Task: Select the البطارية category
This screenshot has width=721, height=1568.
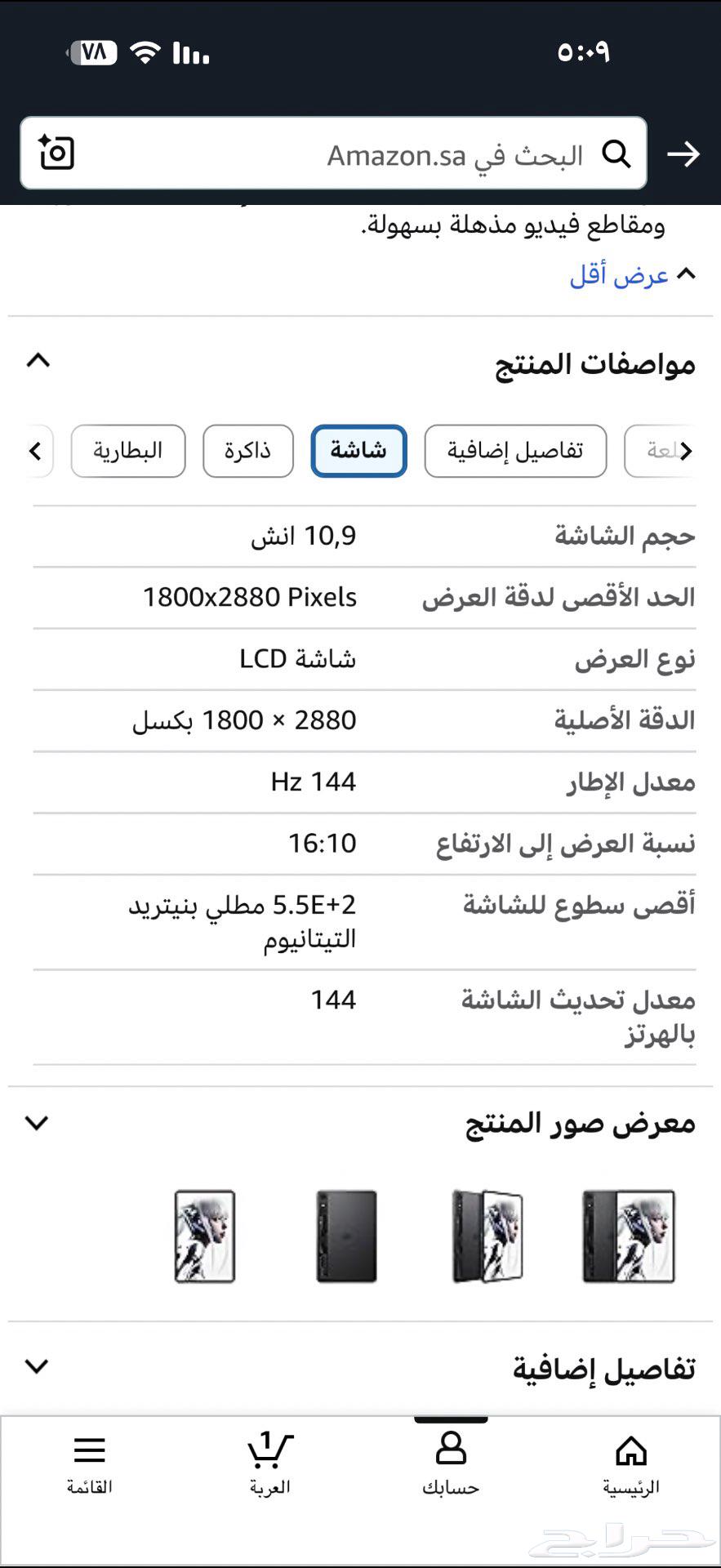Action: [x=127, y=451]
